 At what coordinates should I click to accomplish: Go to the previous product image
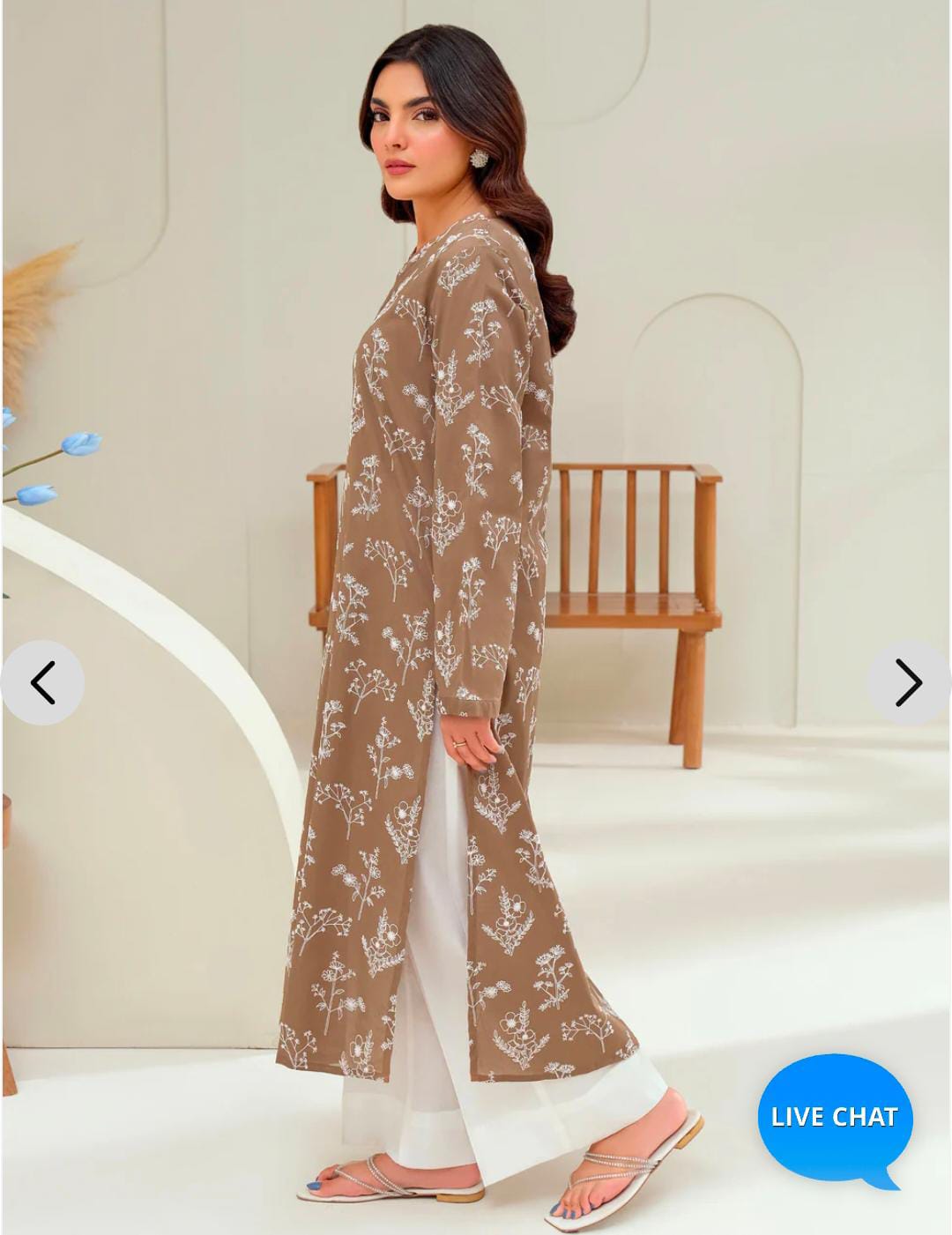pyautogui.click(x=42, y=683)
